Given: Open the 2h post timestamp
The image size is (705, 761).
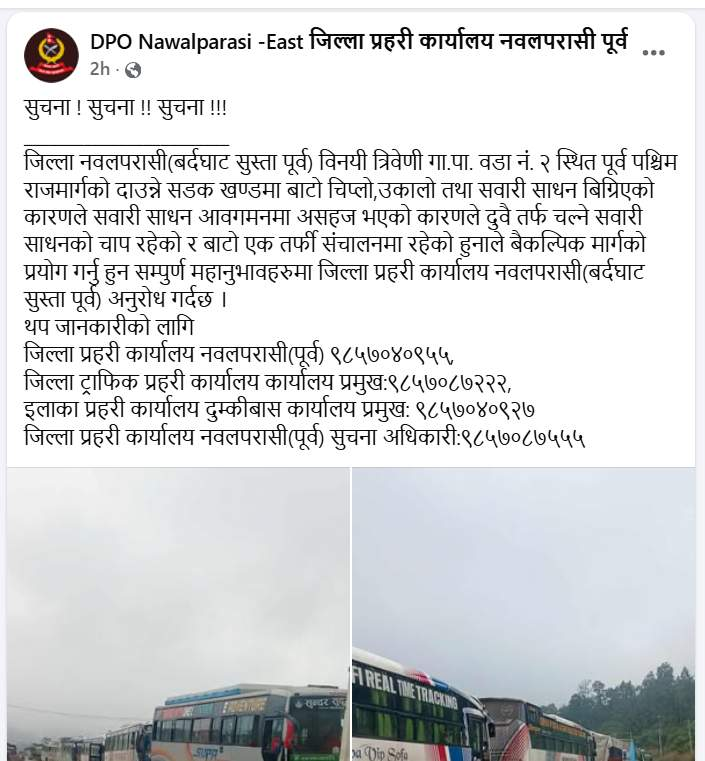Looking at the screenshot, I should tap(99, 69).
